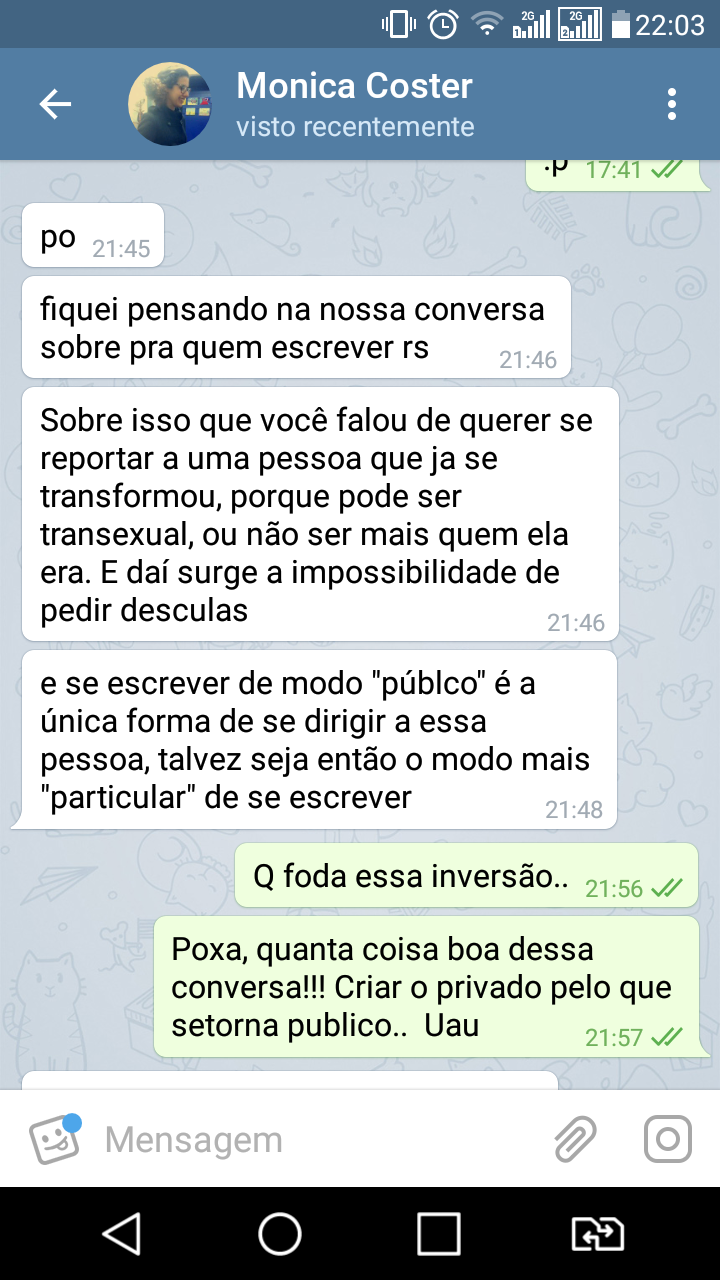Attach a file with the paperclip
The height and width of the screenshot is (1280, 720).
pos(576,1139)
